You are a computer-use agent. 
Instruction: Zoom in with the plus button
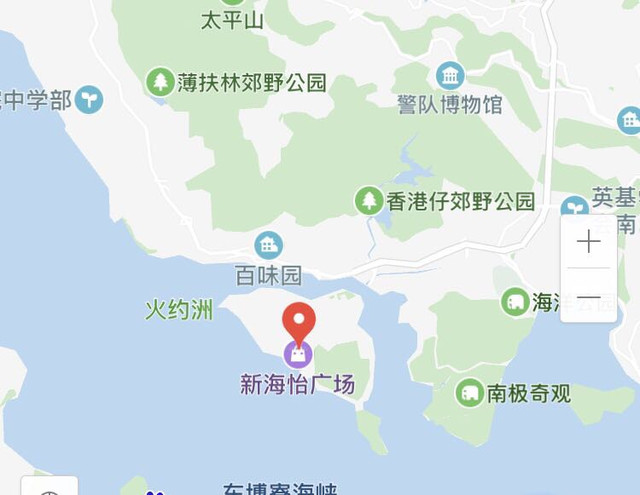coord(589,242)
